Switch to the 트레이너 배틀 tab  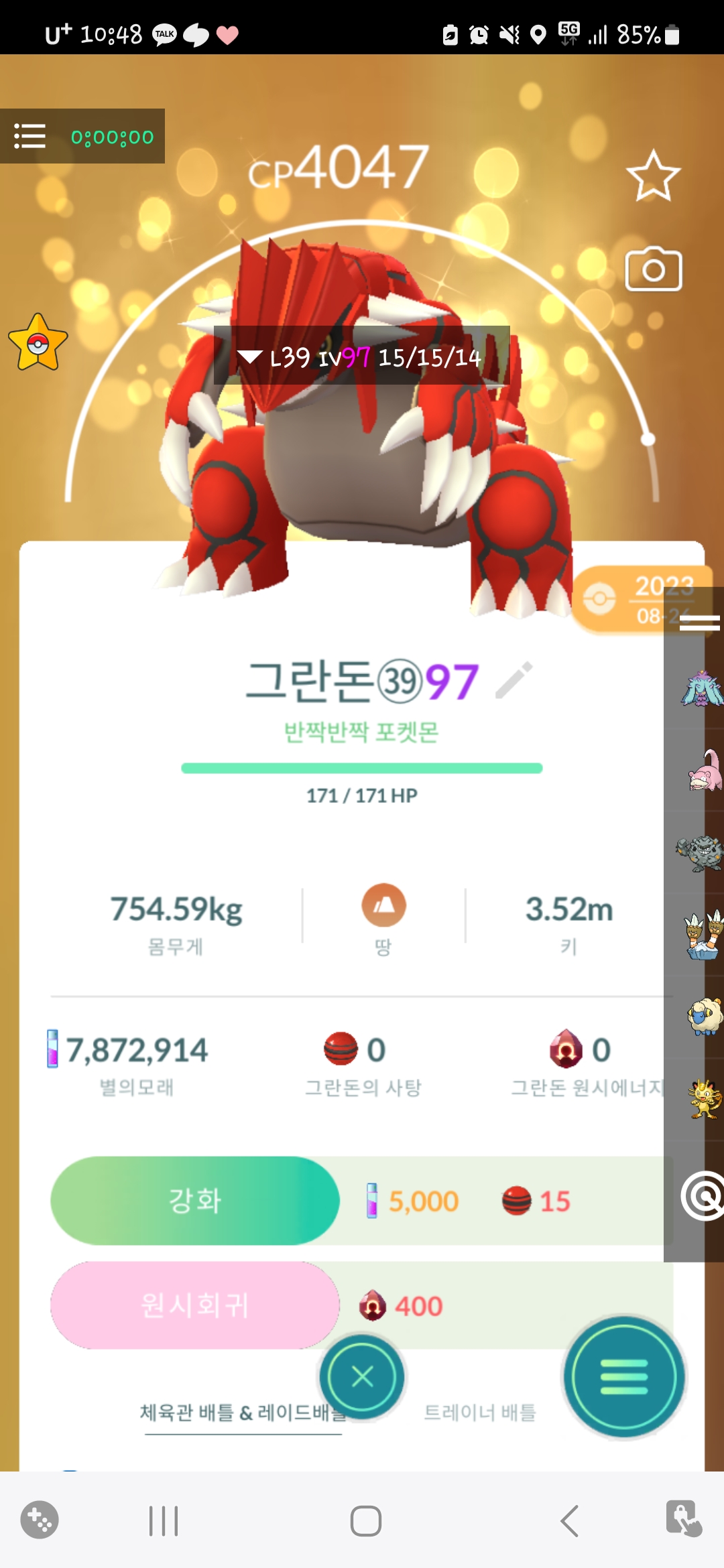point(480,1413)
